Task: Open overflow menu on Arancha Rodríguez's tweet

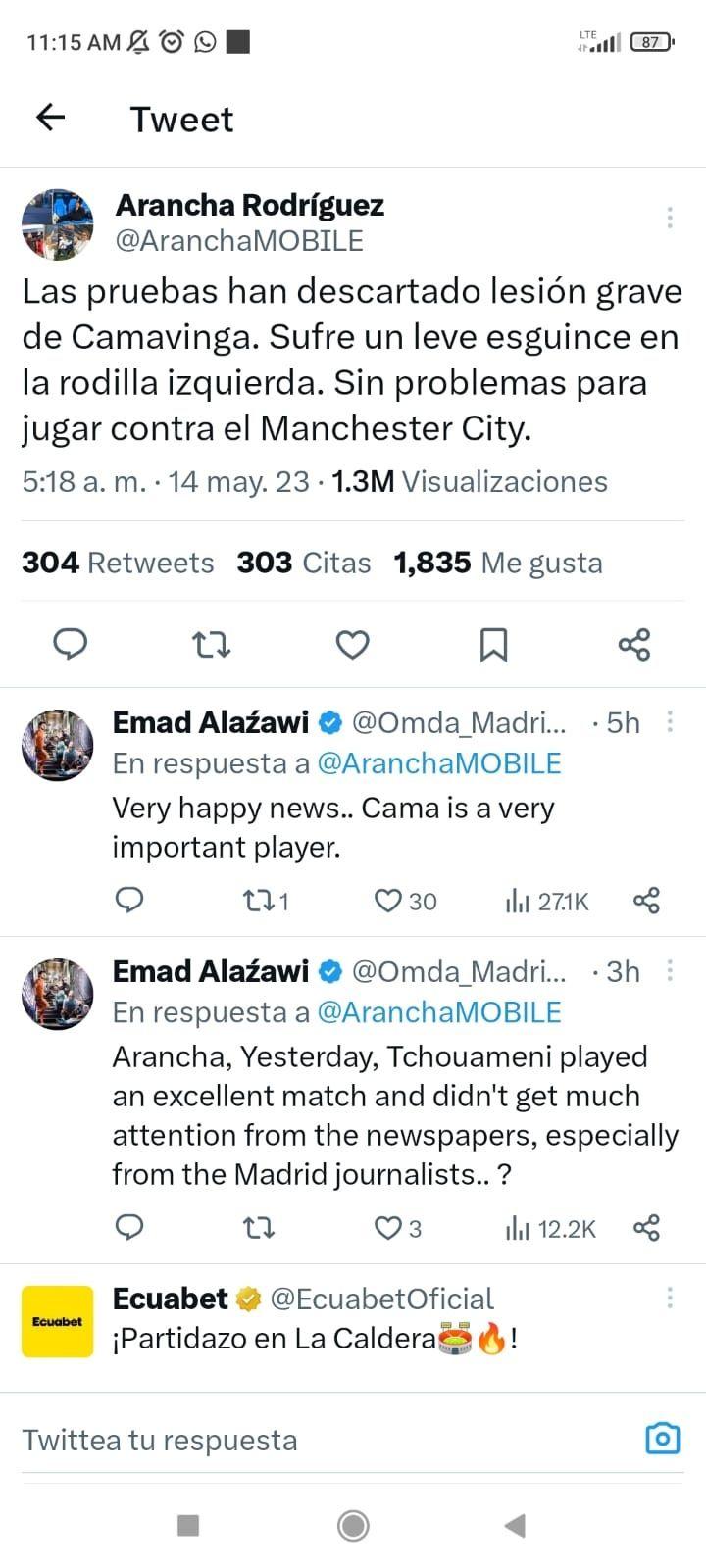Action: (x=670, y=218)
